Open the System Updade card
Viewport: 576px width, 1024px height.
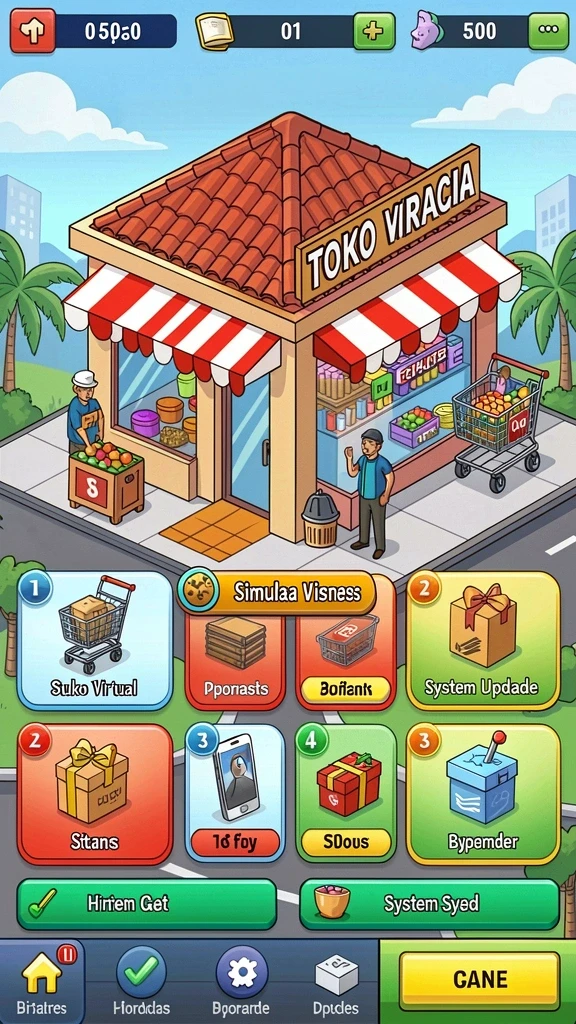pos(483,641)
